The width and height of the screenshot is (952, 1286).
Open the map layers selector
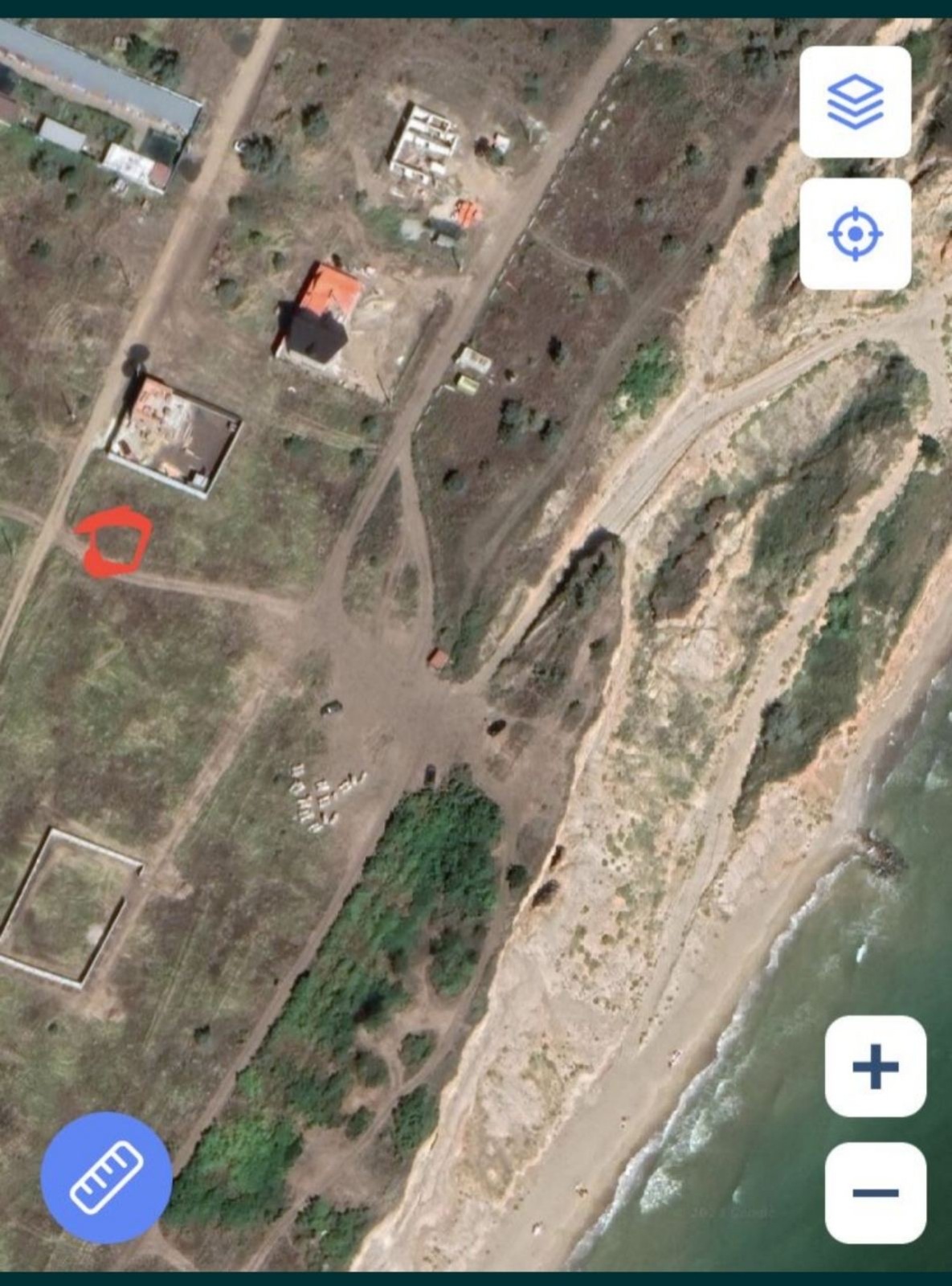pos(855,102)
